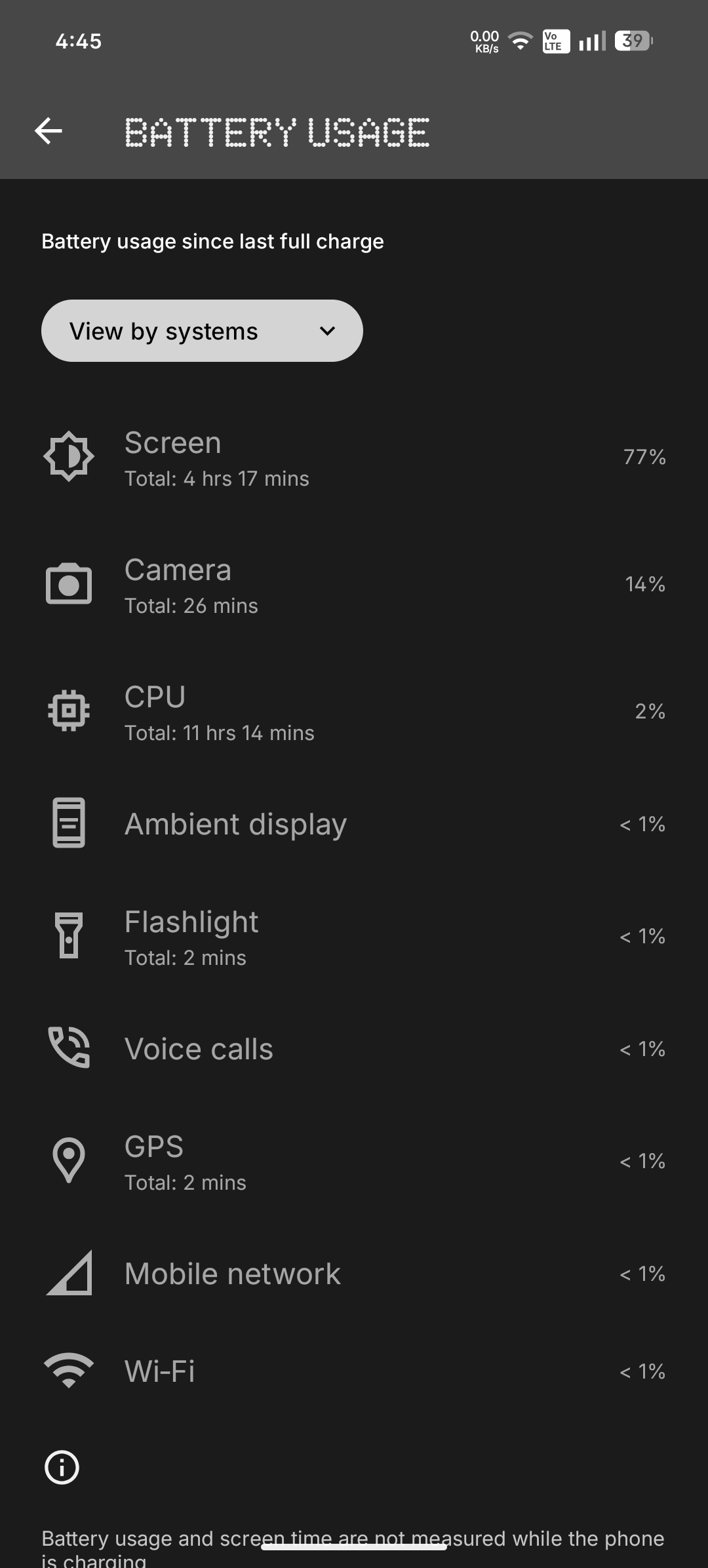708x1568 pixels.
Task: Open Flashlight usage row
Action: coord(354,937)
